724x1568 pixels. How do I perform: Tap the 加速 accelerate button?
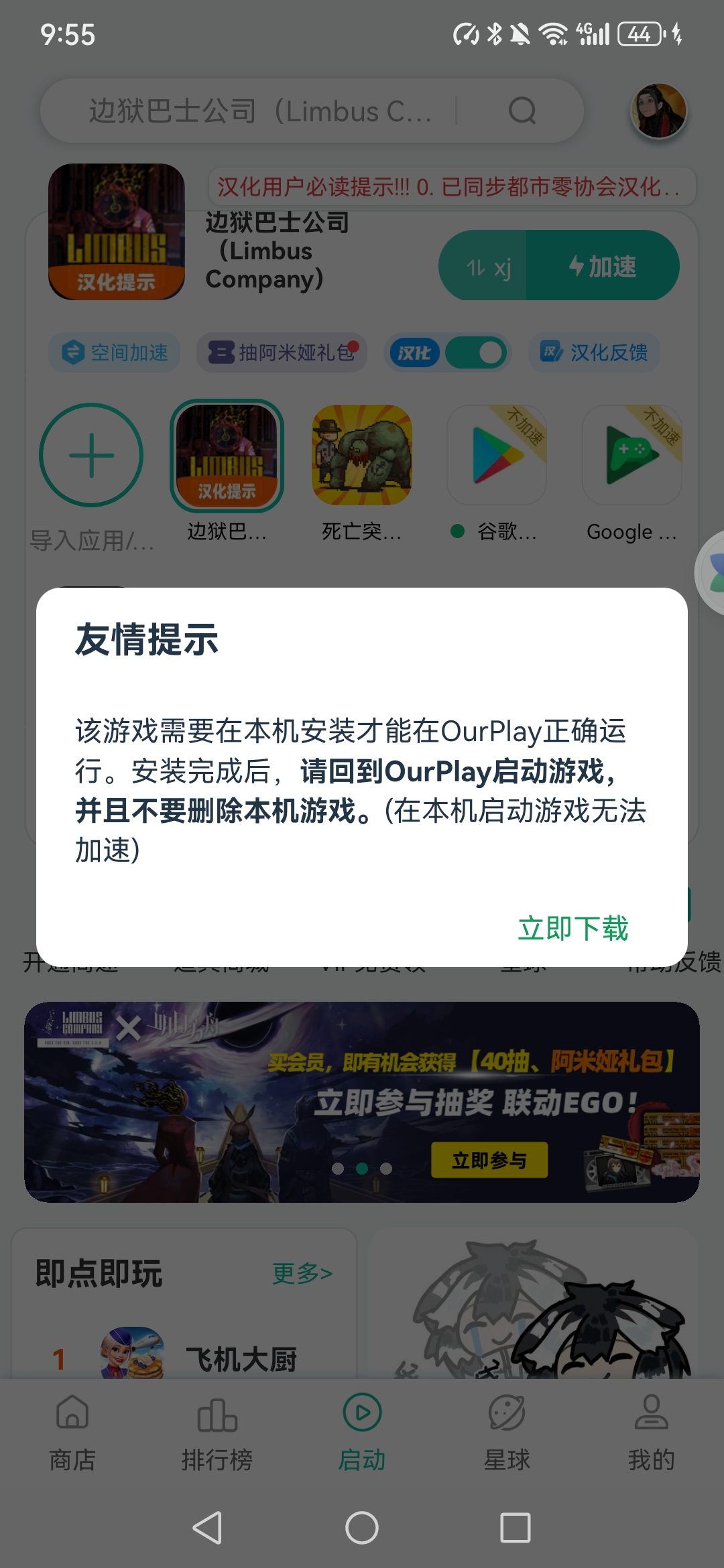click(x=602, y=266)
